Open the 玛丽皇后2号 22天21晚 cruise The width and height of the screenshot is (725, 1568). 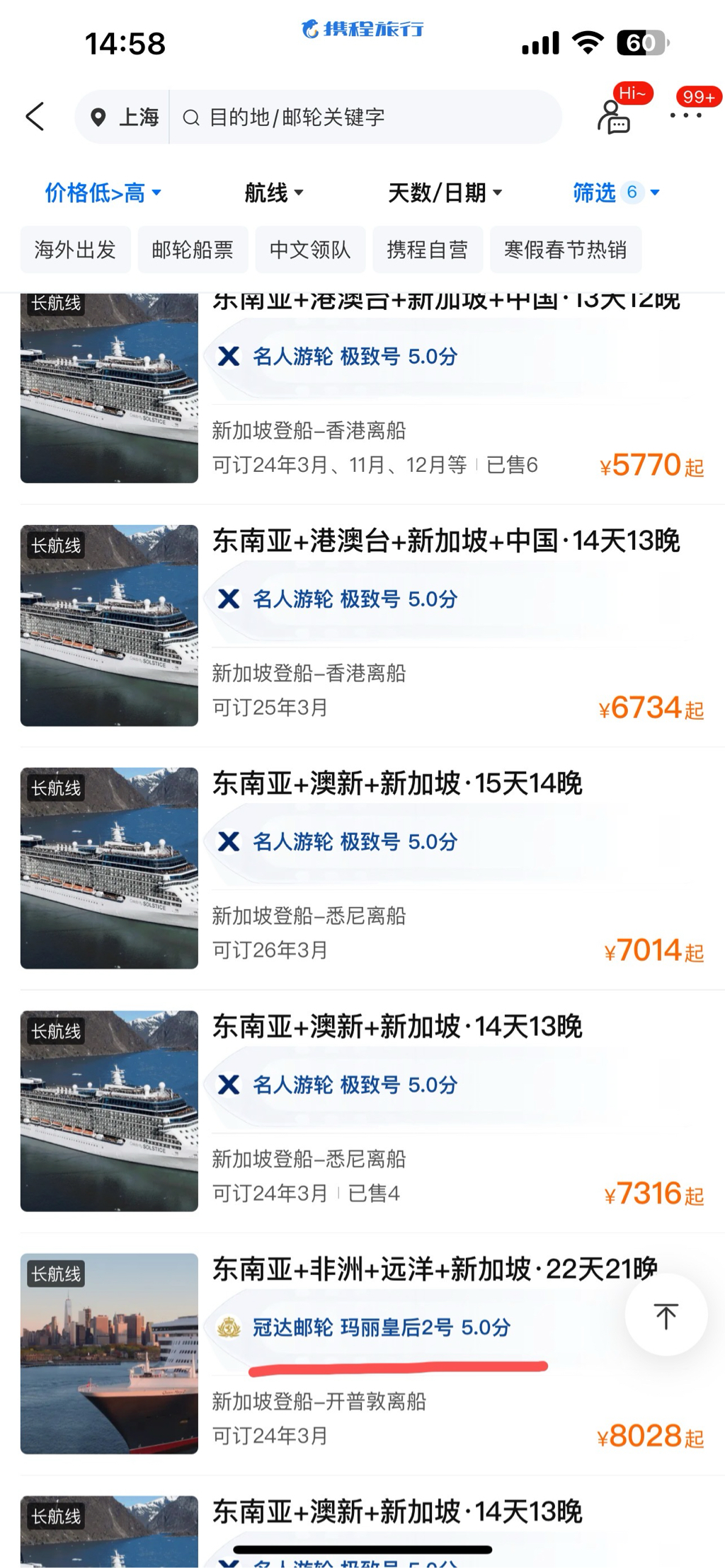tap(362, 1354)
